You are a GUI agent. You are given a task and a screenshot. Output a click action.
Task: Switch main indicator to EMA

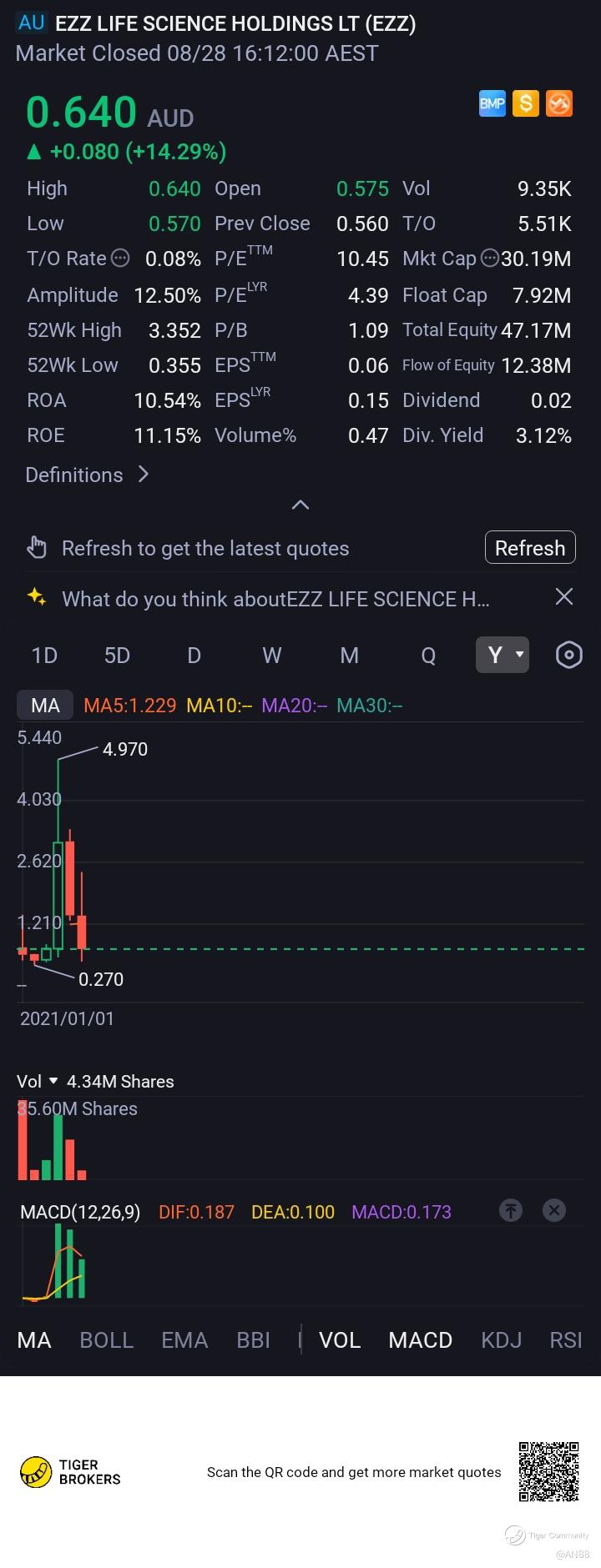click(x=184, y=1340)
